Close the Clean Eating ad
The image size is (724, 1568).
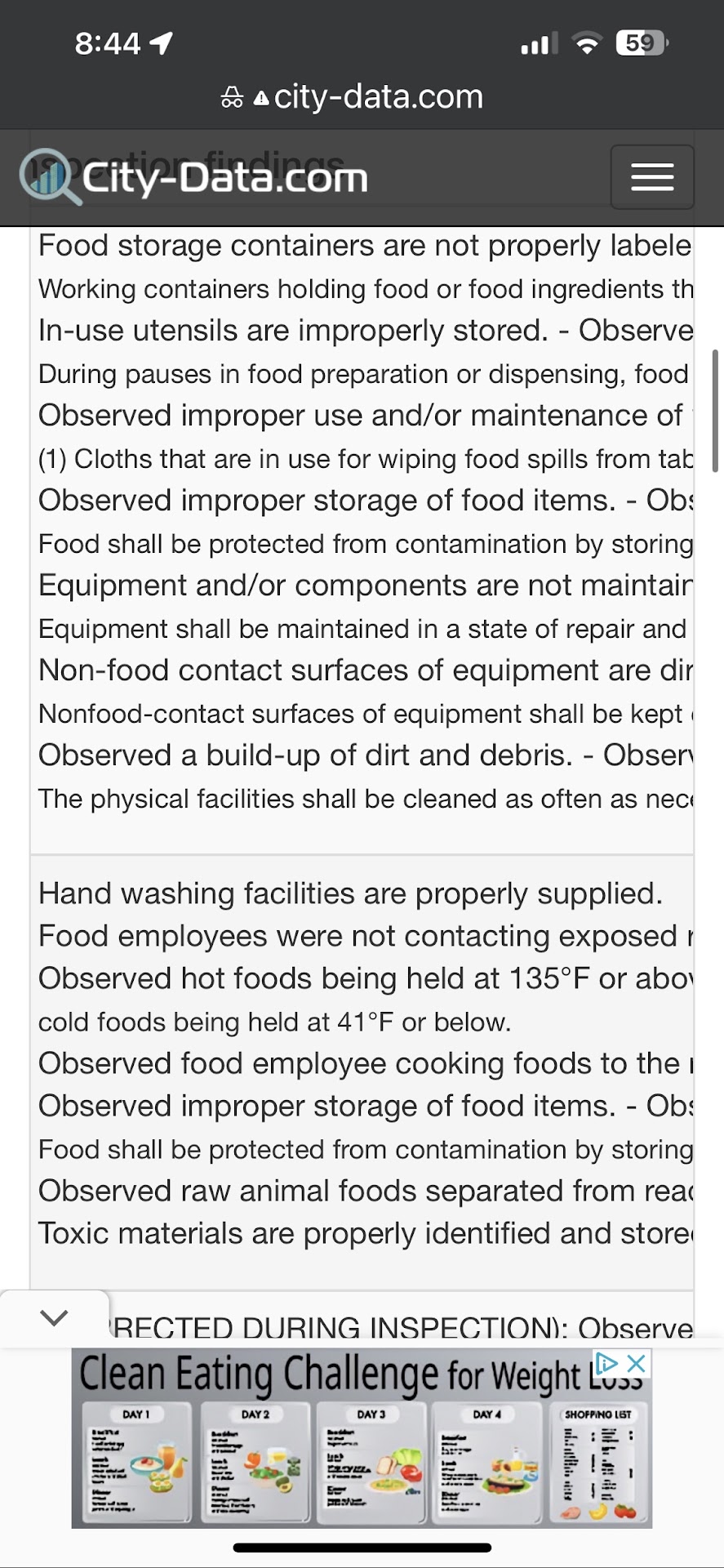click(x=637, y=1363)
